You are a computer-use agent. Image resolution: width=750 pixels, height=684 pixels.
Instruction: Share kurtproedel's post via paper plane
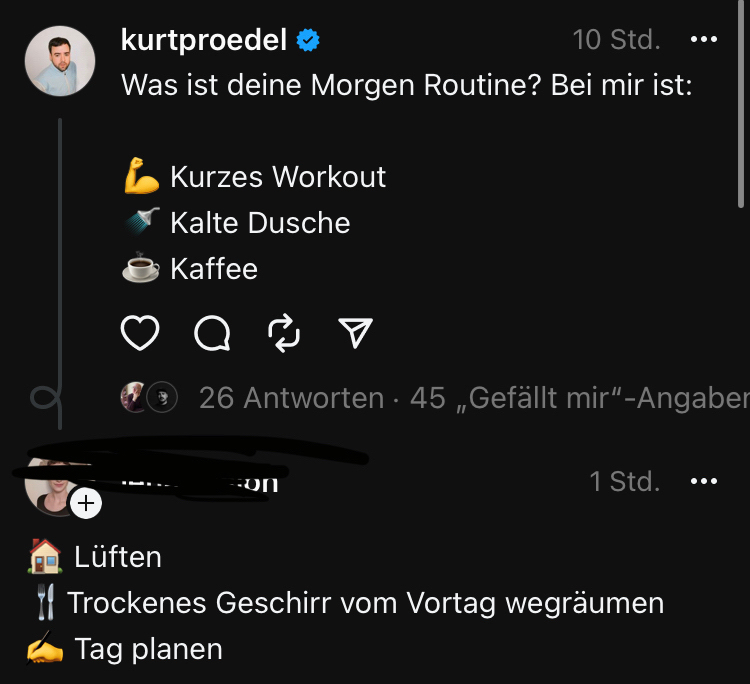coord(356,333)
